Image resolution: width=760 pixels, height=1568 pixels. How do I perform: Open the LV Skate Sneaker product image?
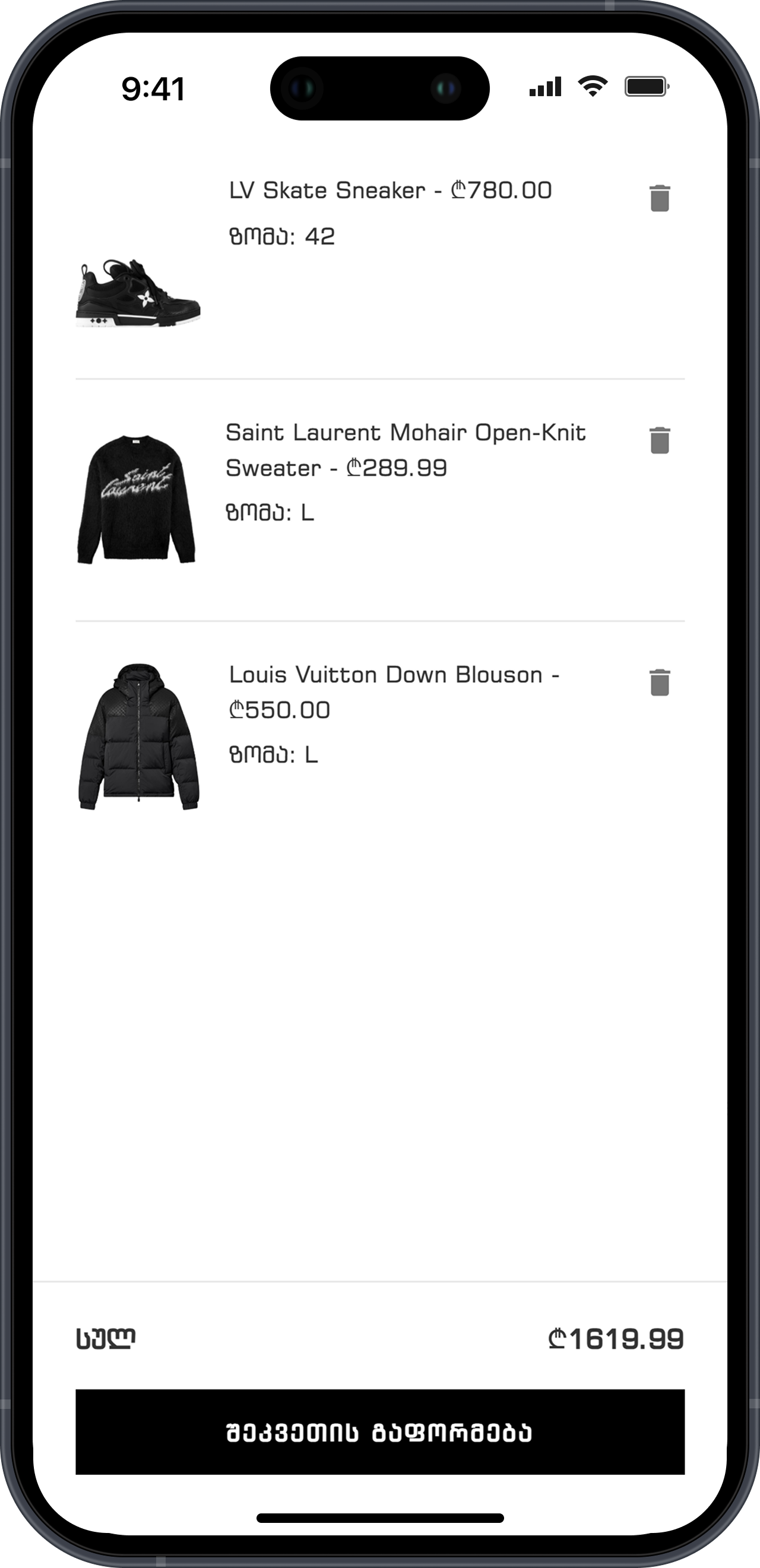(137, 296)
